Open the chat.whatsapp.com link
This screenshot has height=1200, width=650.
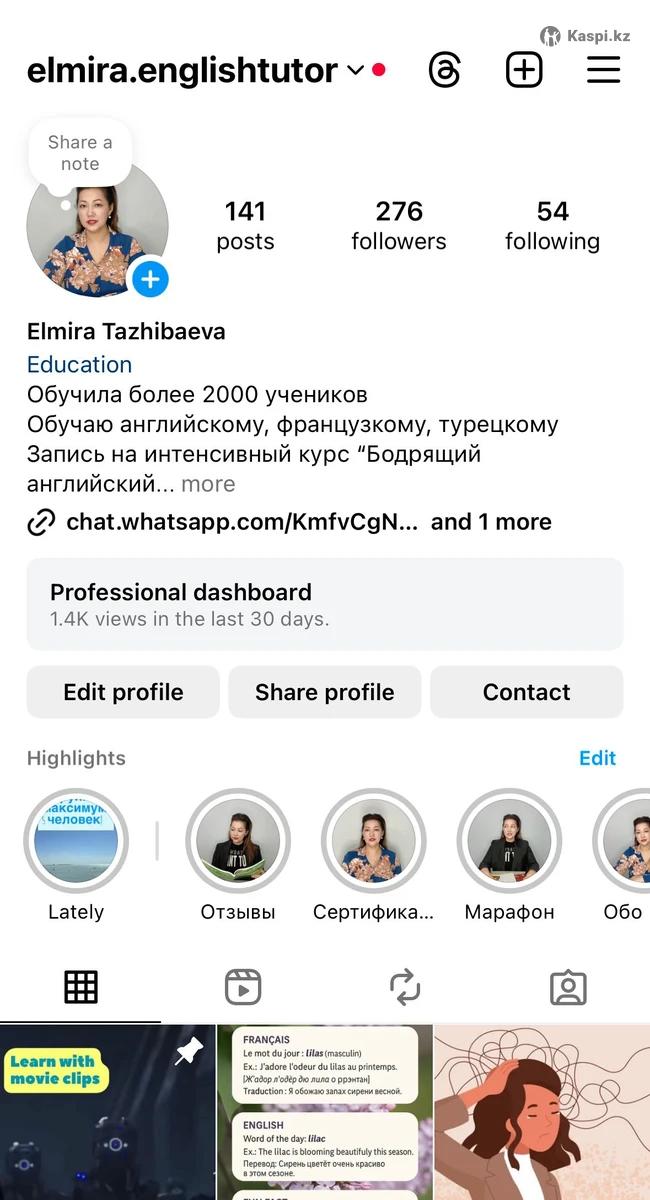[242, 522]
